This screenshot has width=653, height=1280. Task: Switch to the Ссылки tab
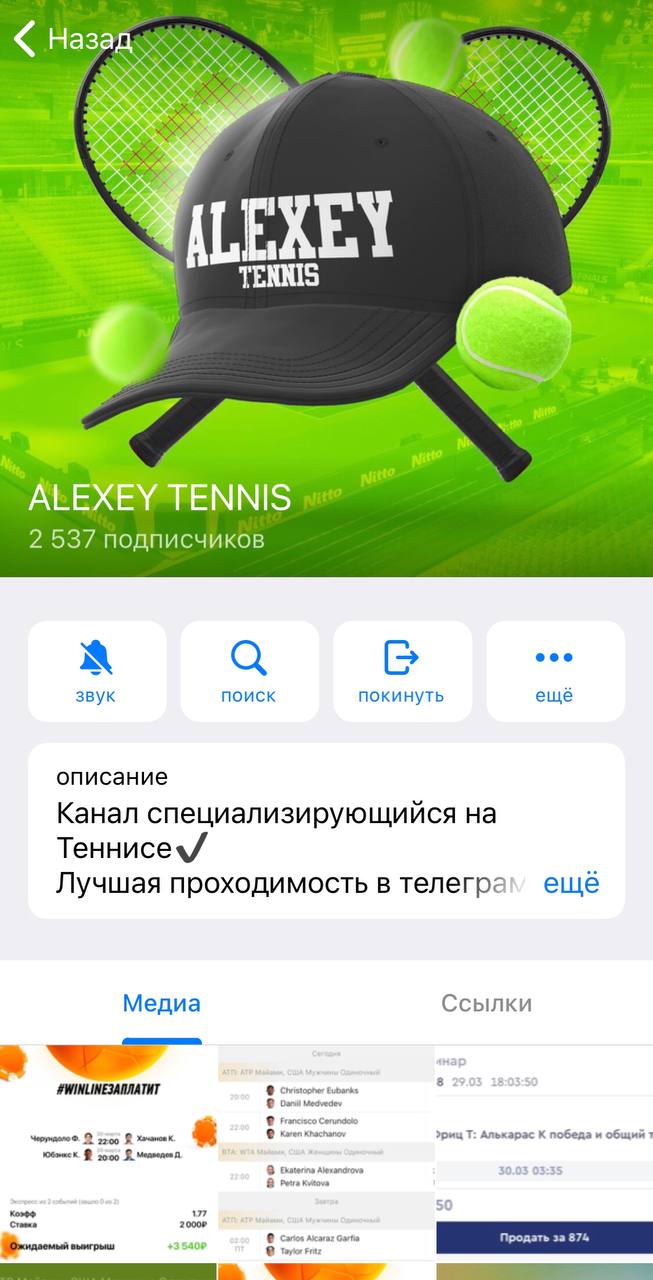pos(486,1003)
